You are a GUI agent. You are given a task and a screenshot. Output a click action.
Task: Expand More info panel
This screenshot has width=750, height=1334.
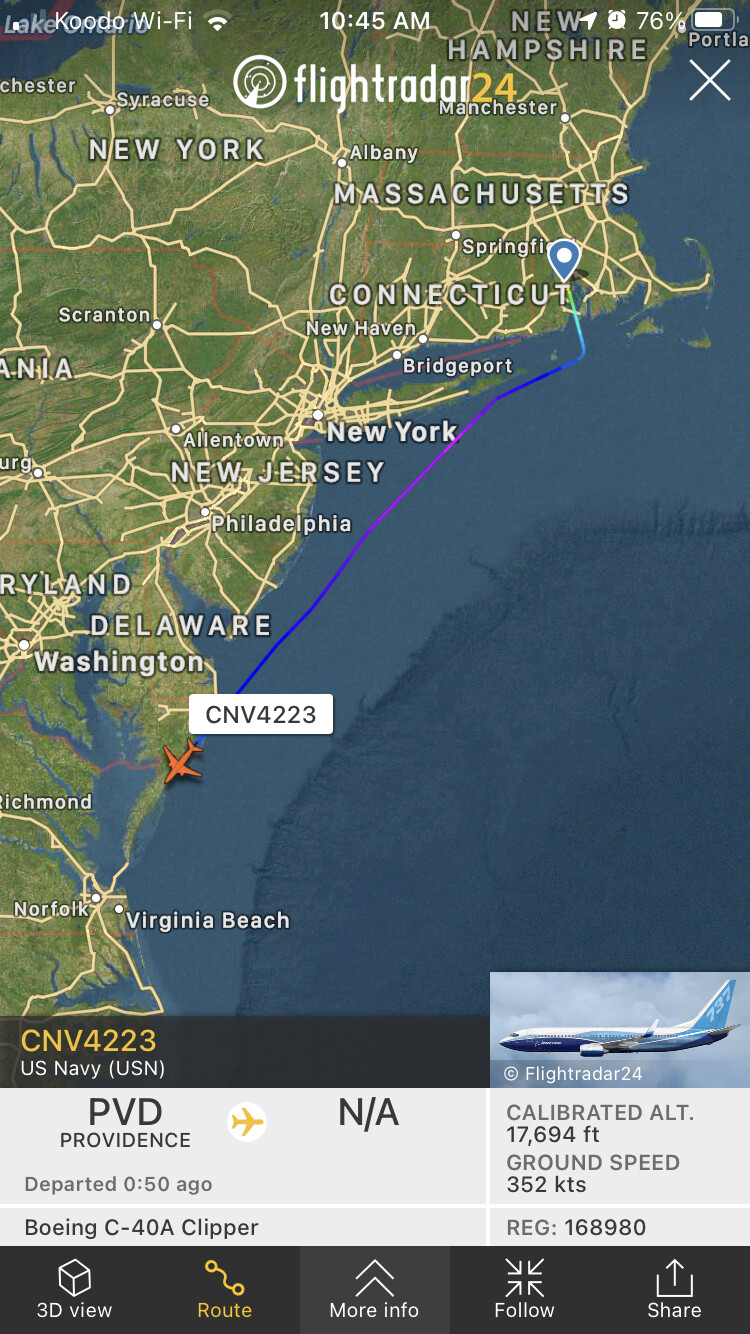(374, 1289)
